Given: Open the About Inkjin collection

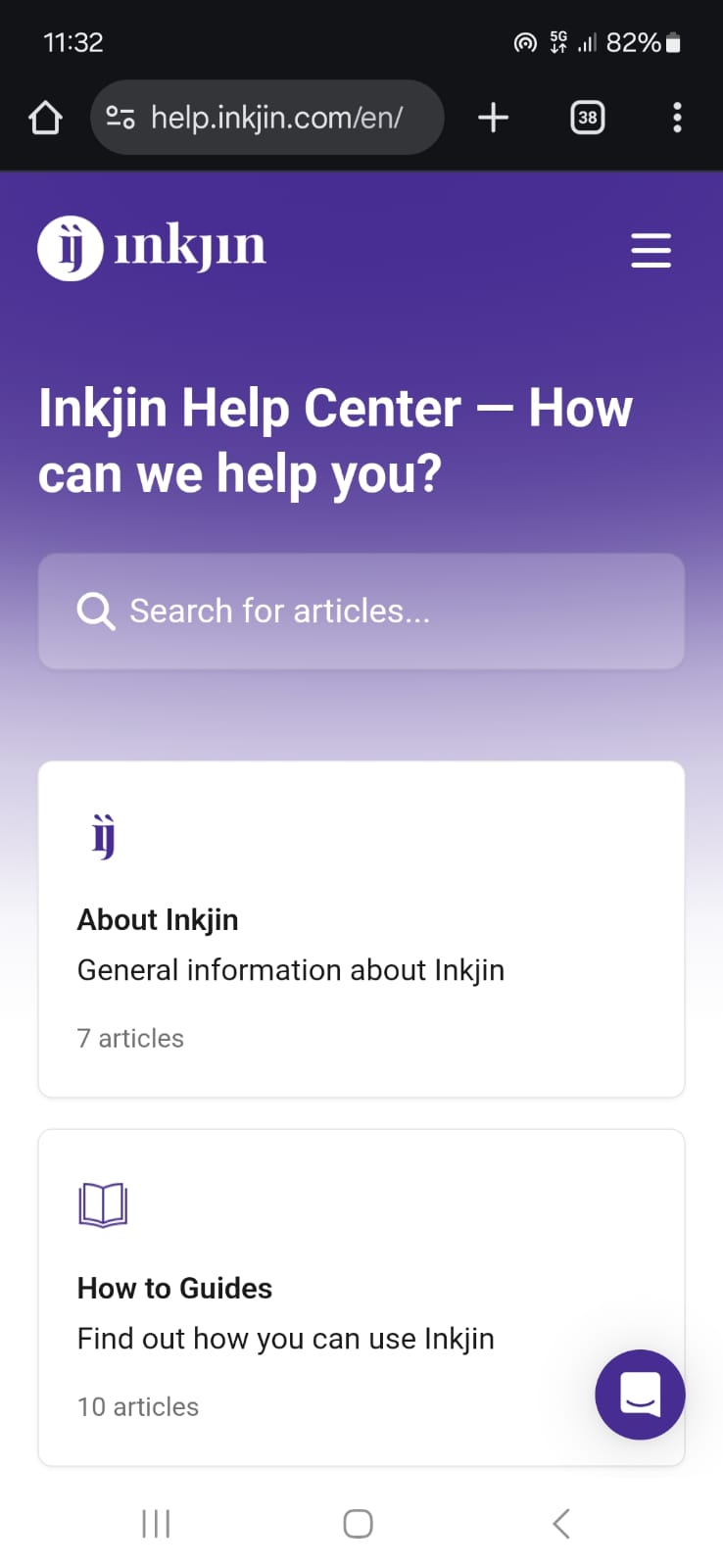Looking at the screenshot, I should coord(361,928).
